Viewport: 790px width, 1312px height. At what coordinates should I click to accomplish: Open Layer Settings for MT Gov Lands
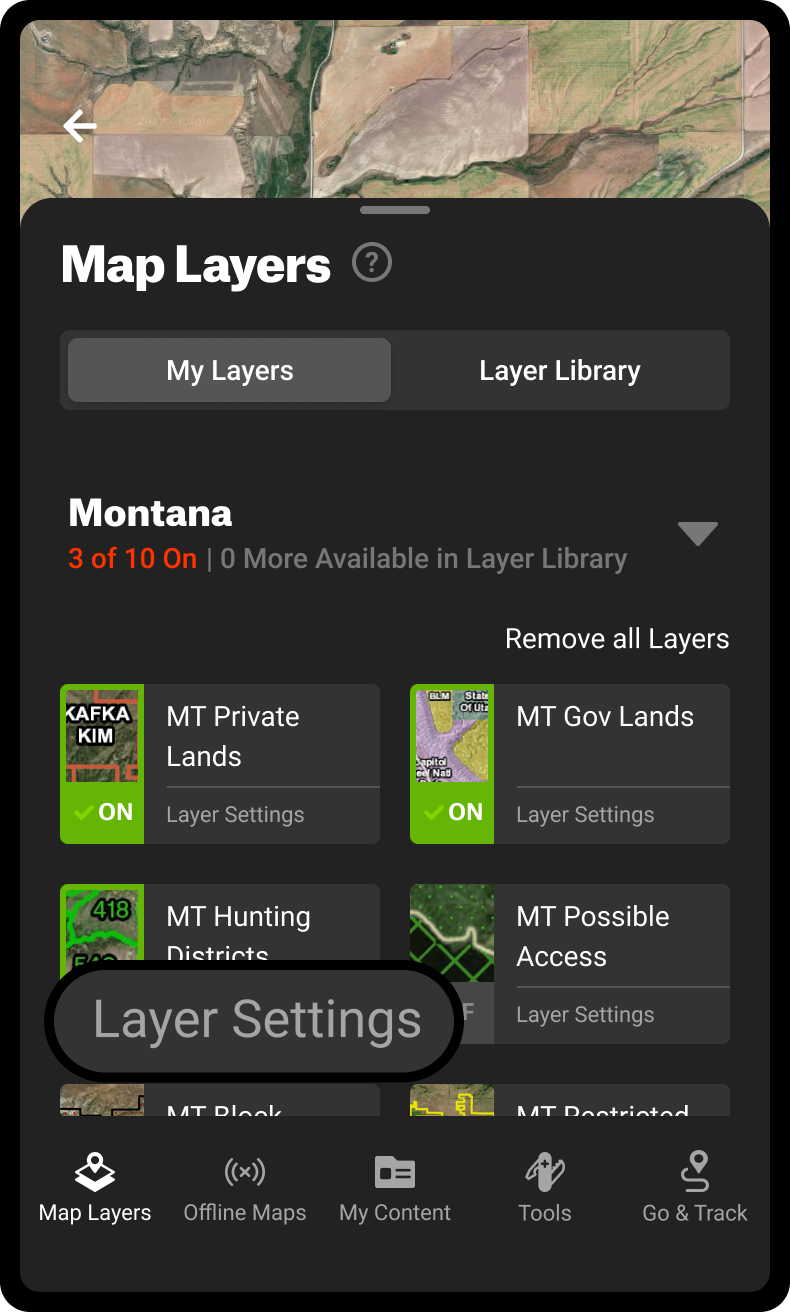[585, 814]
